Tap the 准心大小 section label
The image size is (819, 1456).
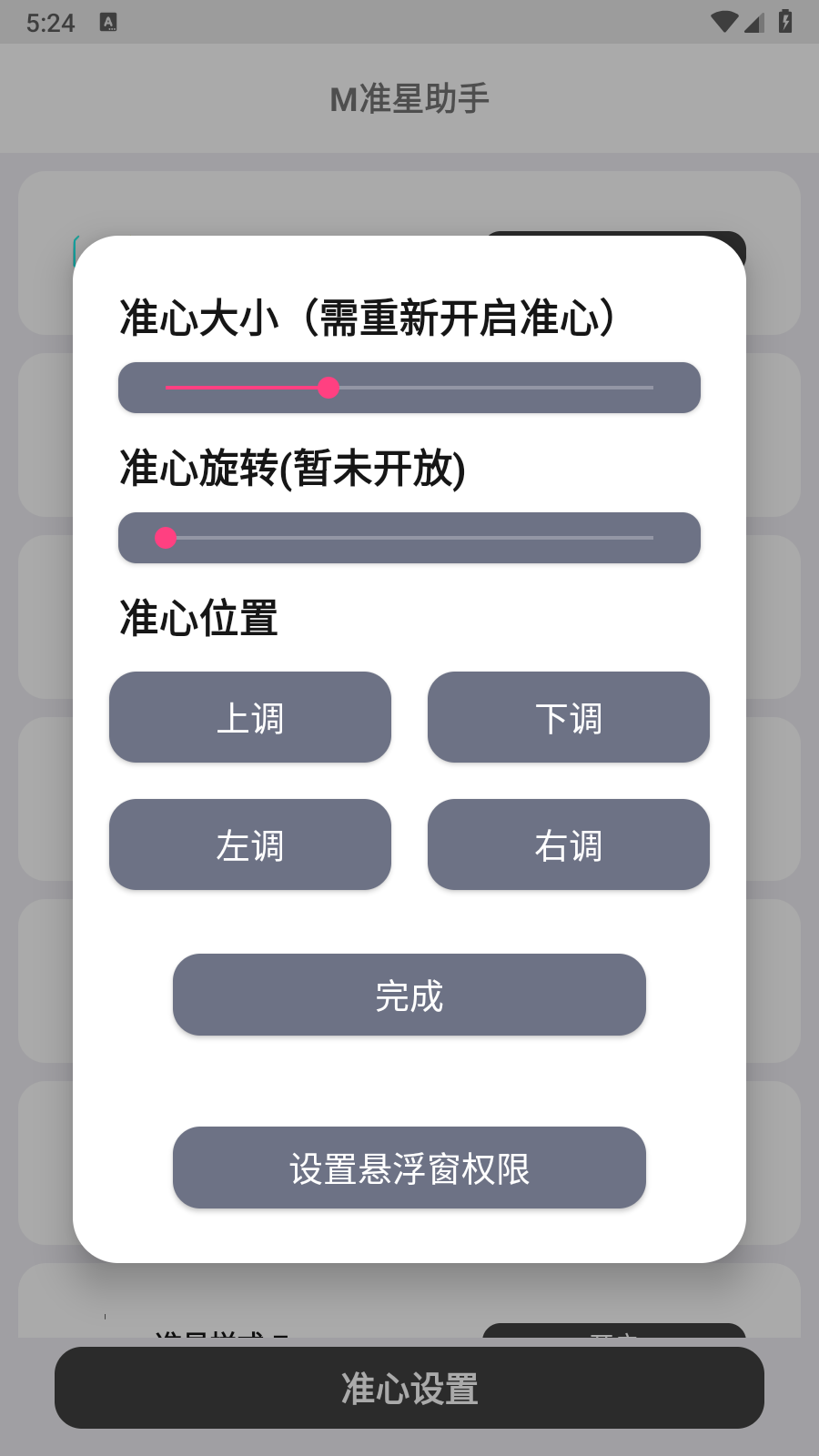[367, 316]
